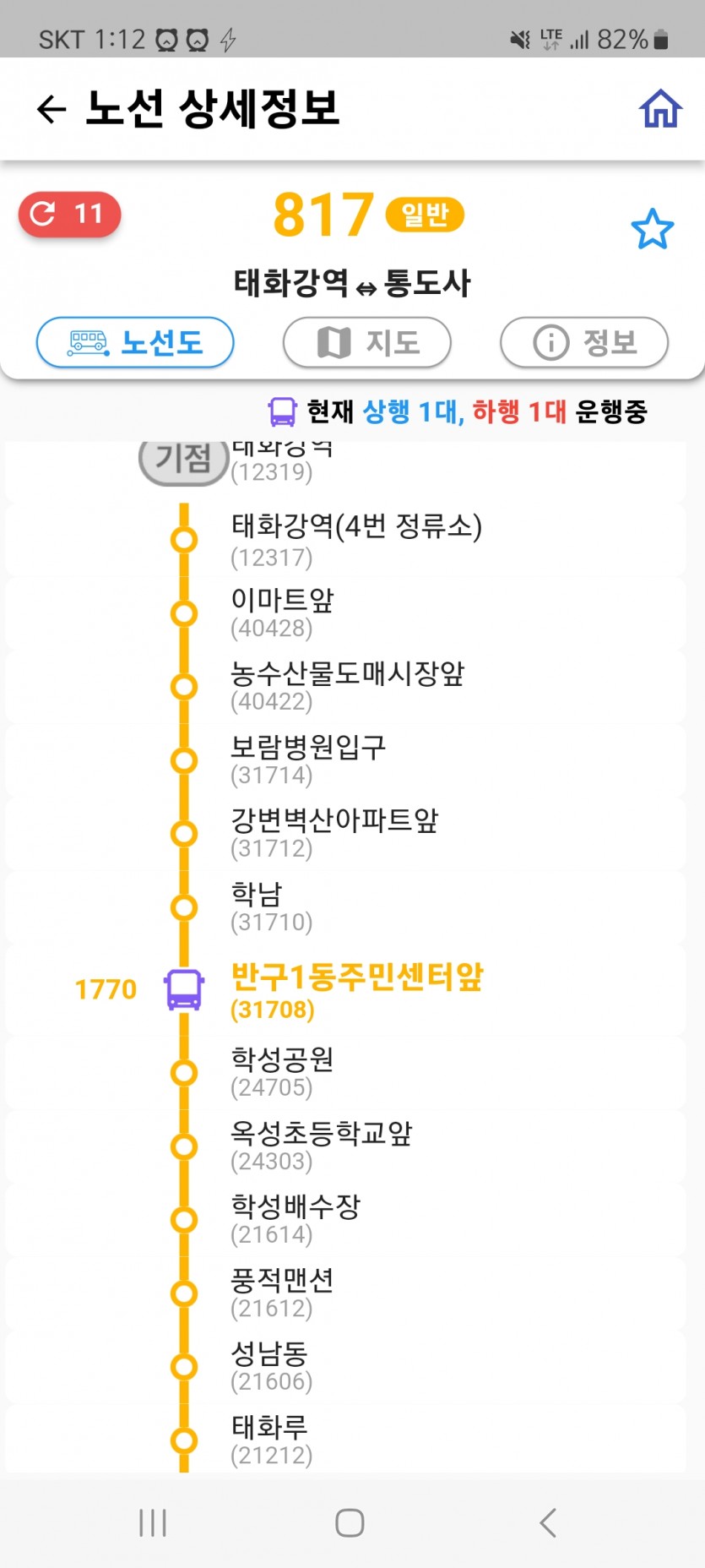View 보람병원입구 stop details

[x=308, y=759]
